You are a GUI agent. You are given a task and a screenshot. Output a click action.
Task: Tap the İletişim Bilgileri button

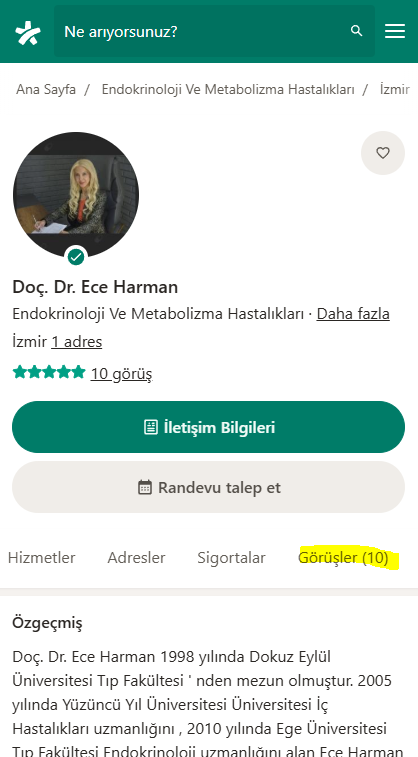pos(209,427)
